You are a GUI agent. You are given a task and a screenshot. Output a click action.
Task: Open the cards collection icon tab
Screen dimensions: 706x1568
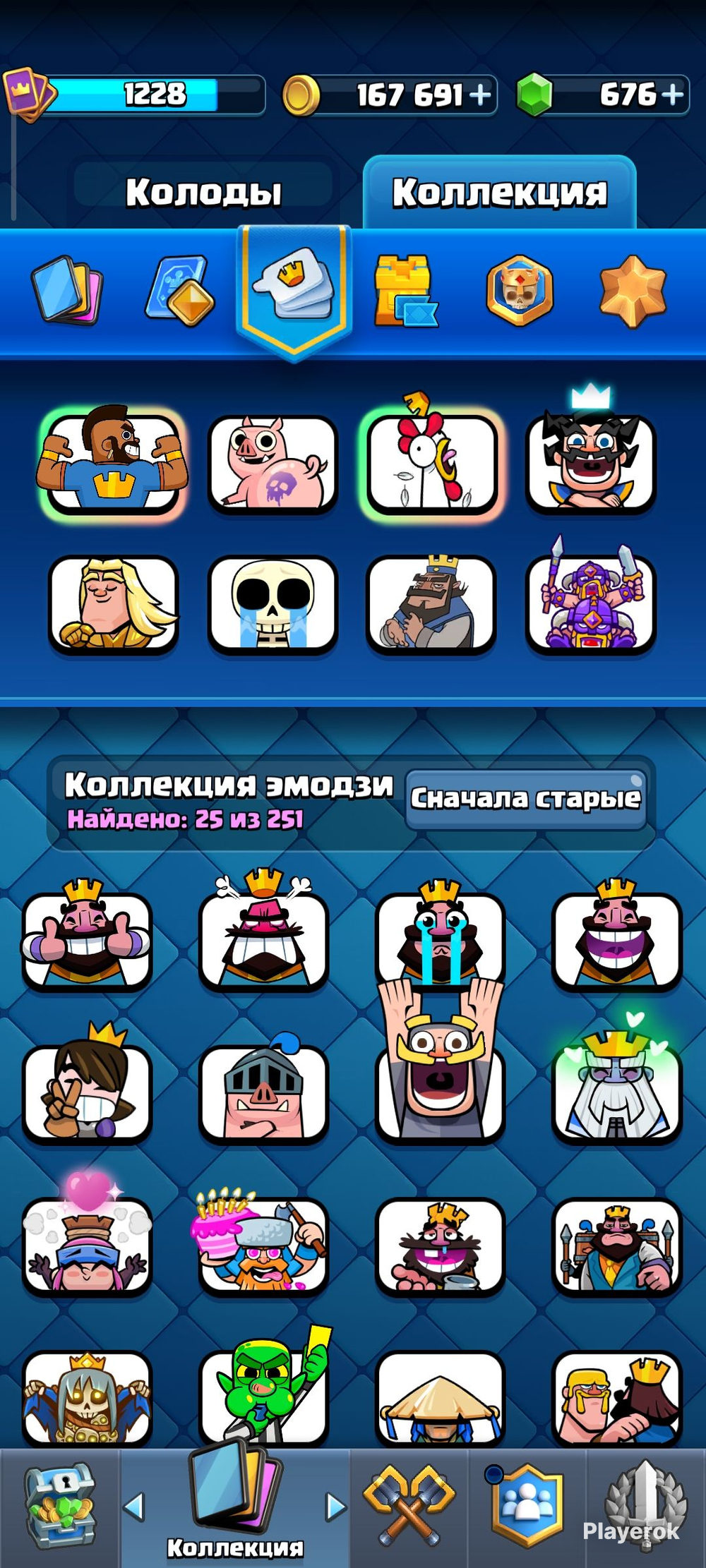tap(67, 291)
